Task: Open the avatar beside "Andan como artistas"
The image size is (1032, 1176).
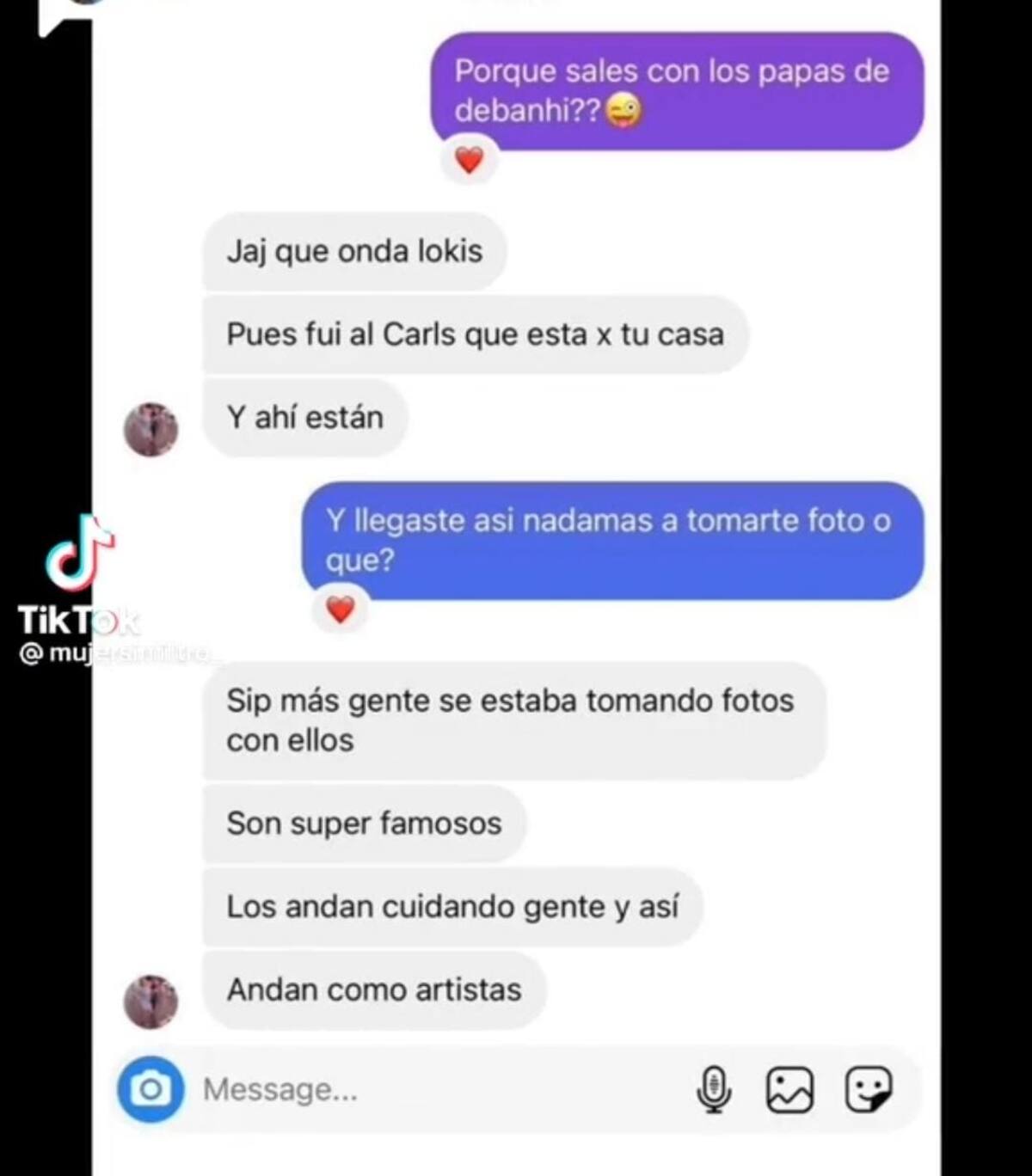Action: [151, 1001]
